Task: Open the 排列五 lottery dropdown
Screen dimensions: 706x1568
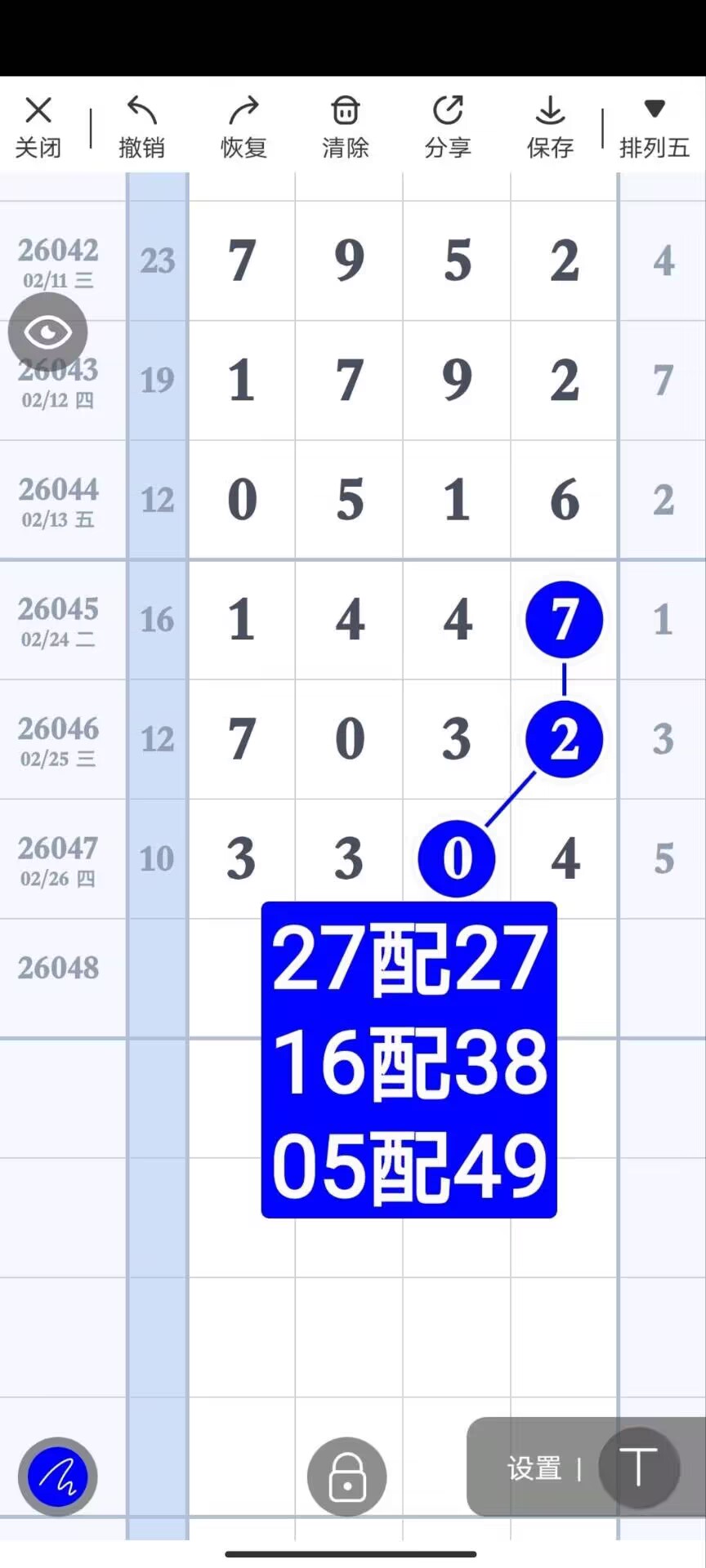Action: [x=655, y=127]
